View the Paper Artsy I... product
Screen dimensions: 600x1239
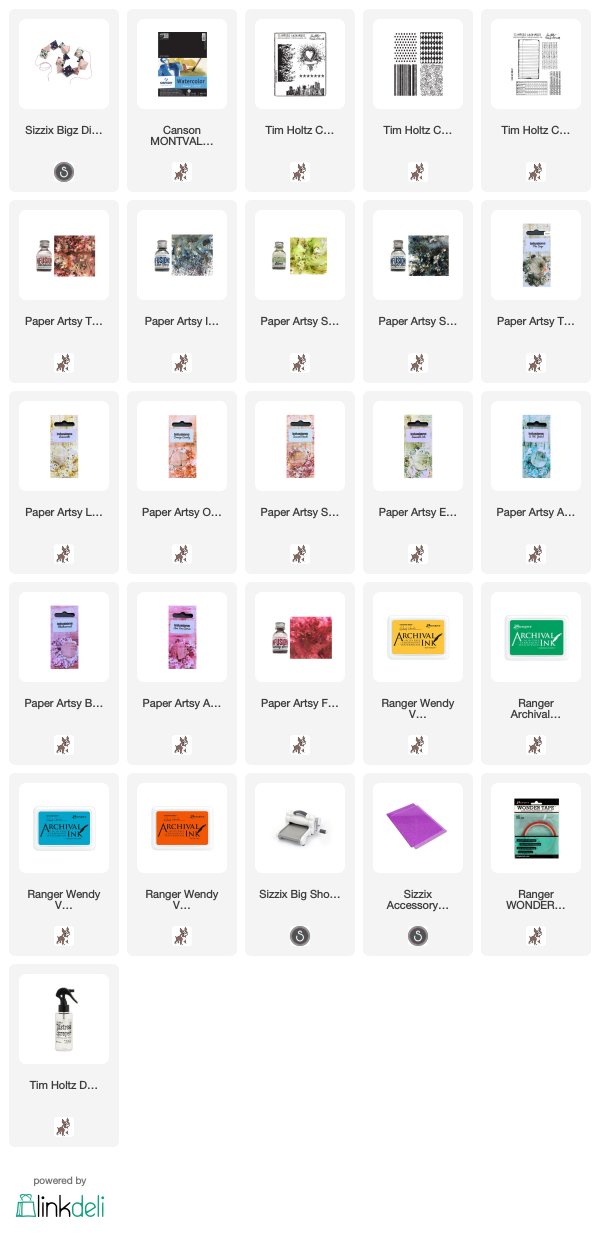182,291
